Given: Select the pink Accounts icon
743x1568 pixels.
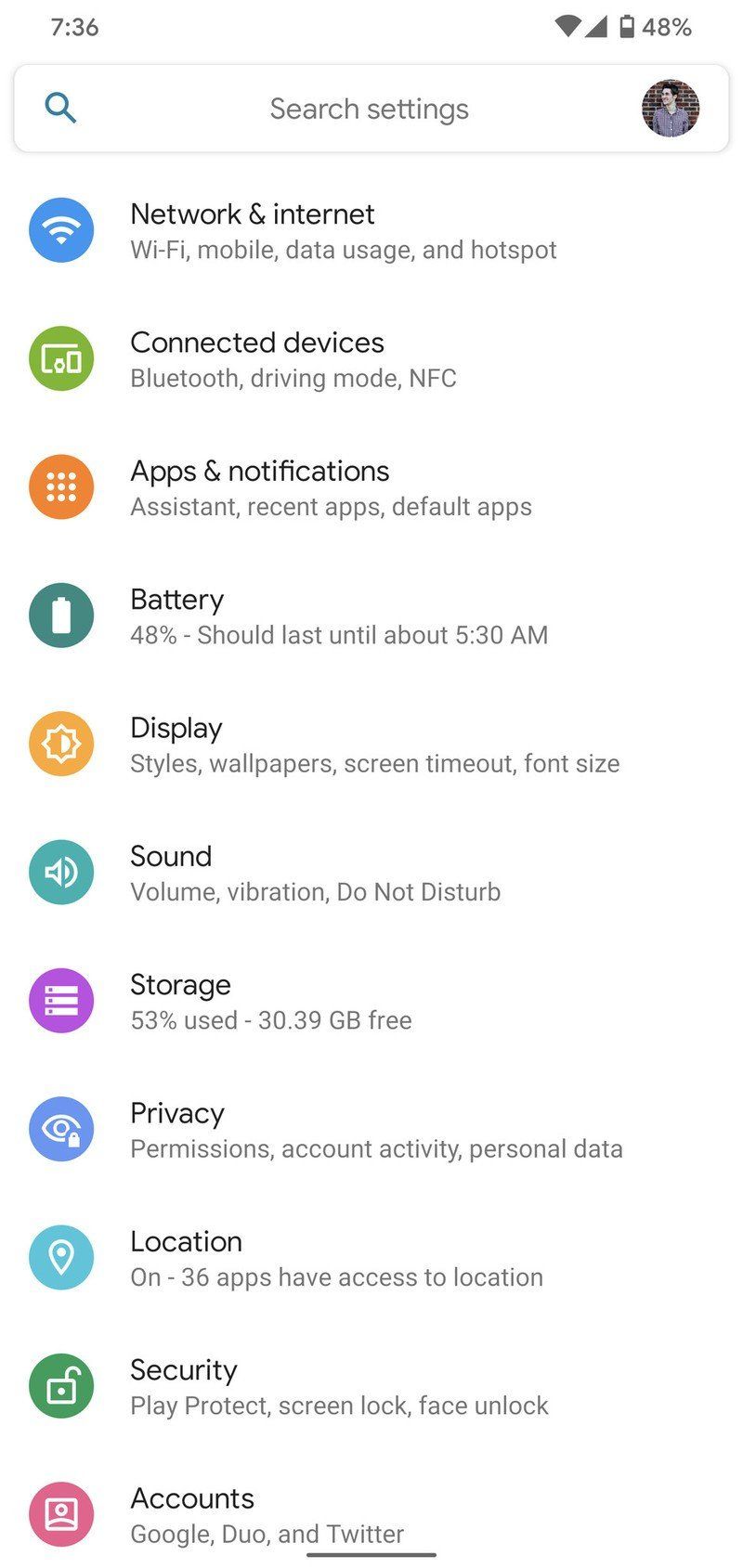Looking at the screenshot, I should pos(61,1513).
